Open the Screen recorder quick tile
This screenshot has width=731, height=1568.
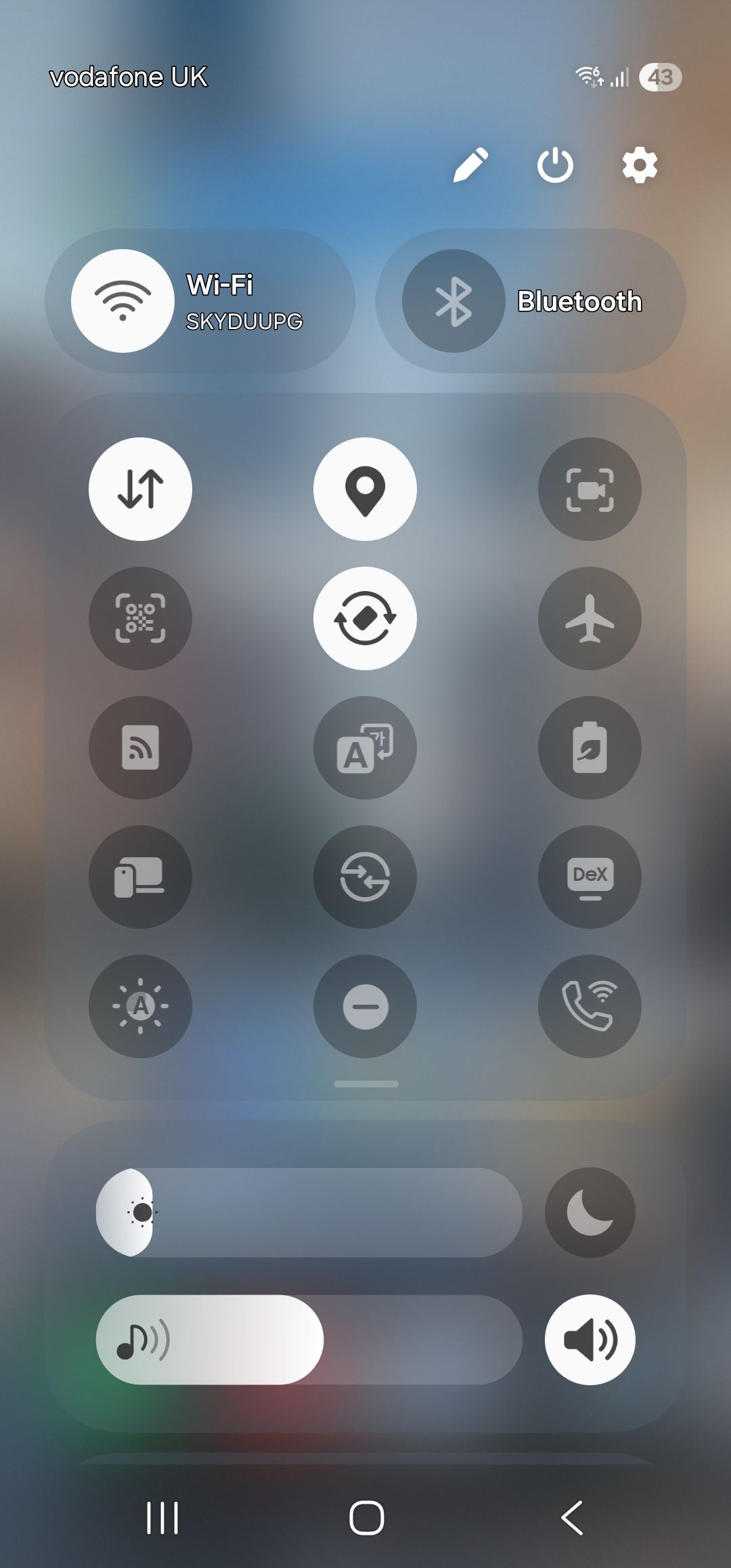pyautogui.click(x=590, y=490)
